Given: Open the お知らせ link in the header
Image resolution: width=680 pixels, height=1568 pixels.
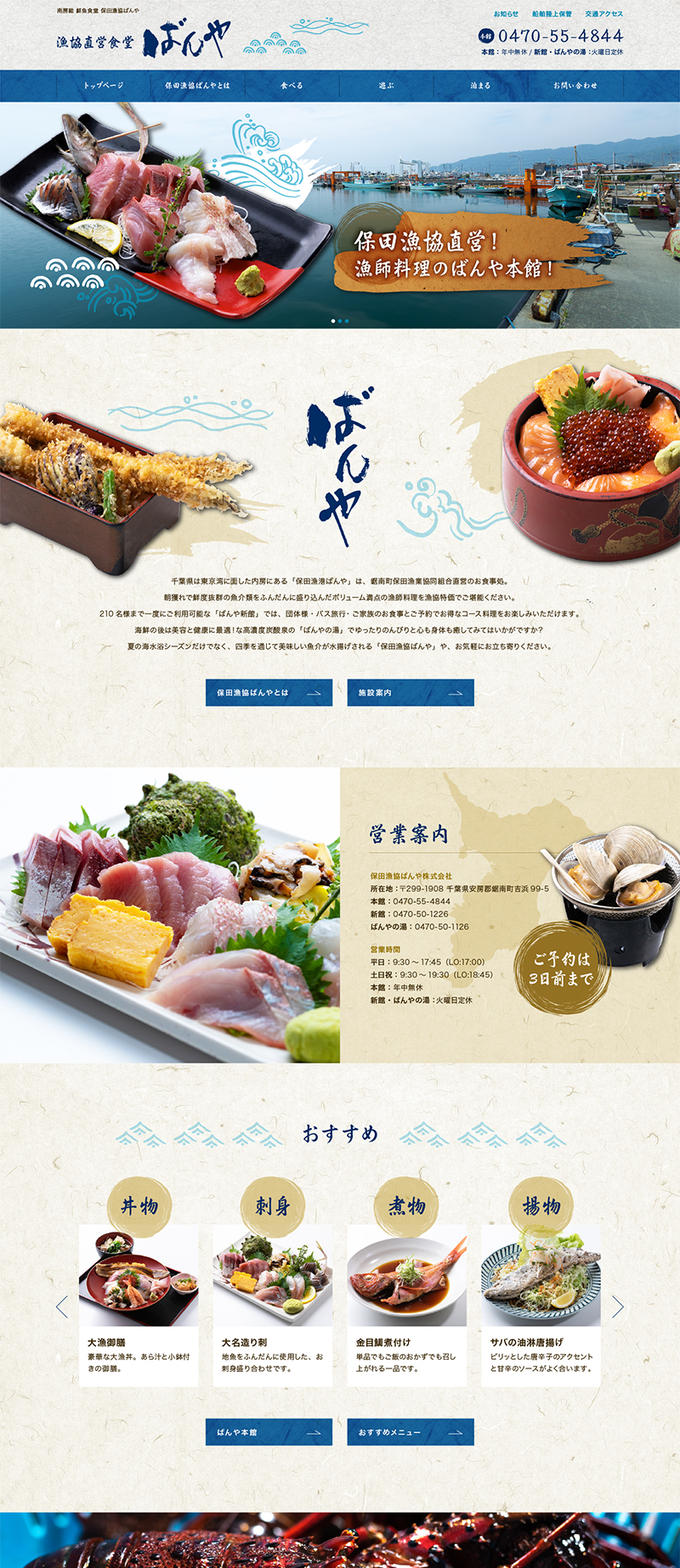Looking at the screenshot, I should coord(506,14).
